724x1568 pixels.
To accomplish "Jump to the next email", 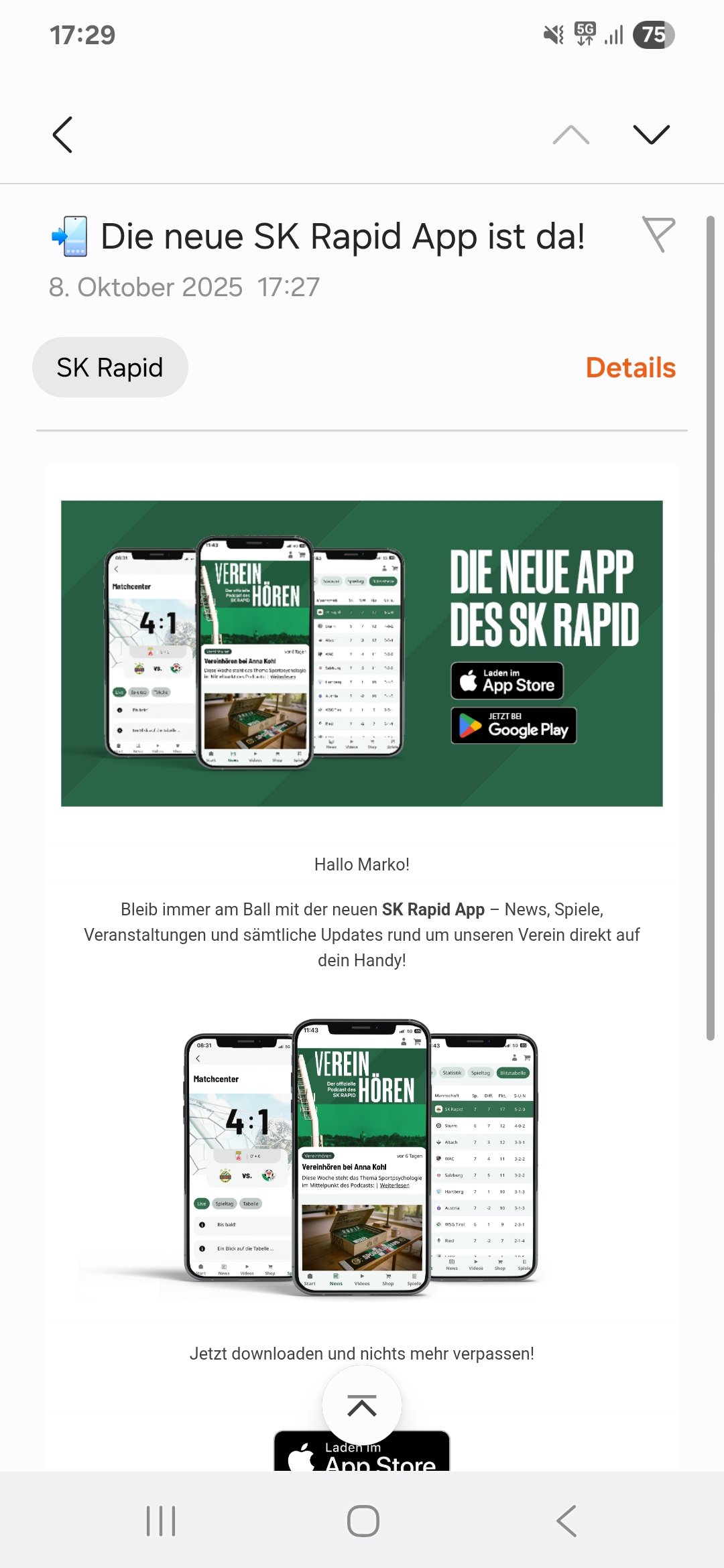I will [x=651, y=135].
